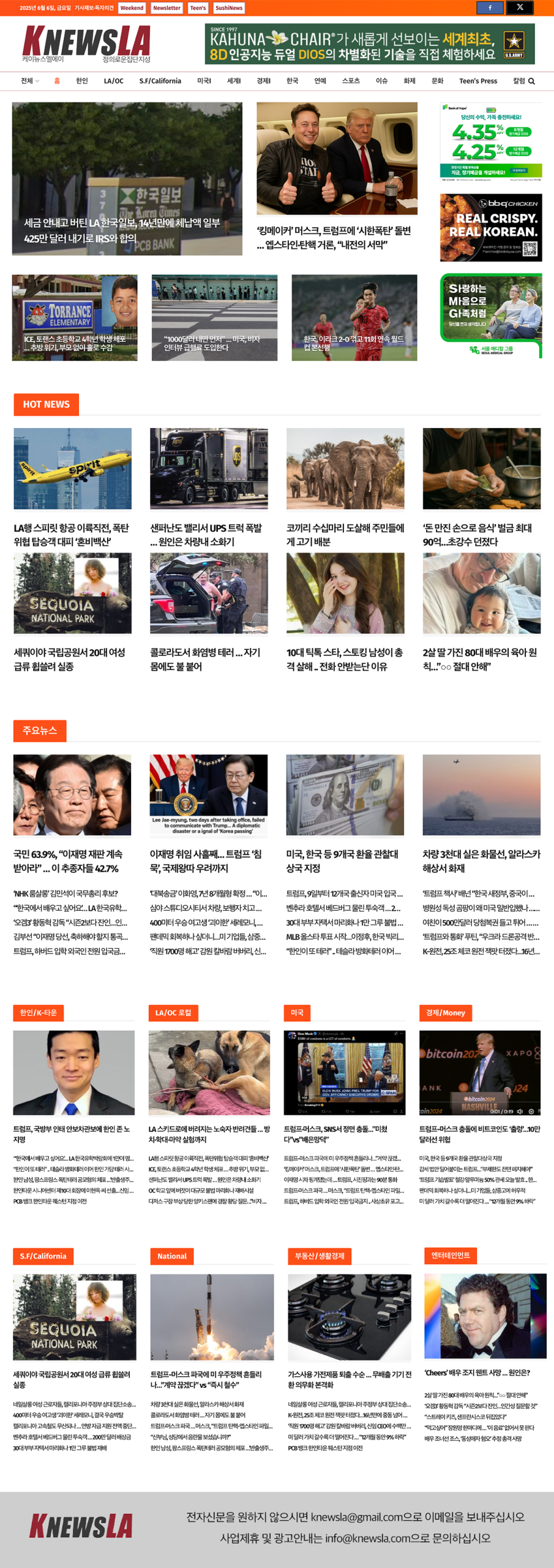
Task: Open the SushiNews button
Action: point(229,8)
